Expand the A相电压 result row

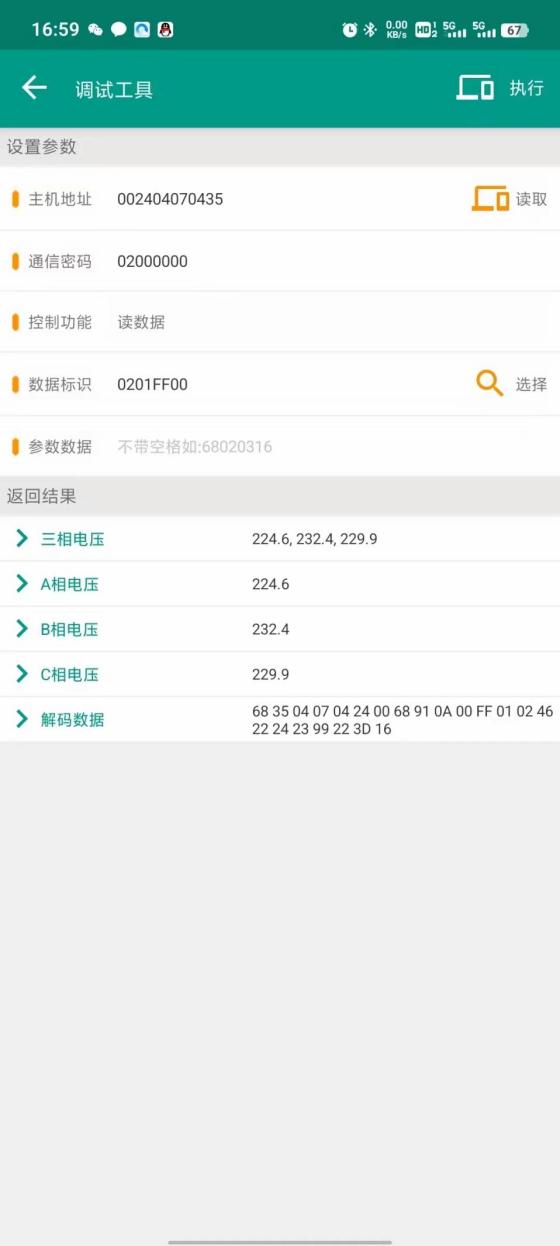click(x=280, y=584)
